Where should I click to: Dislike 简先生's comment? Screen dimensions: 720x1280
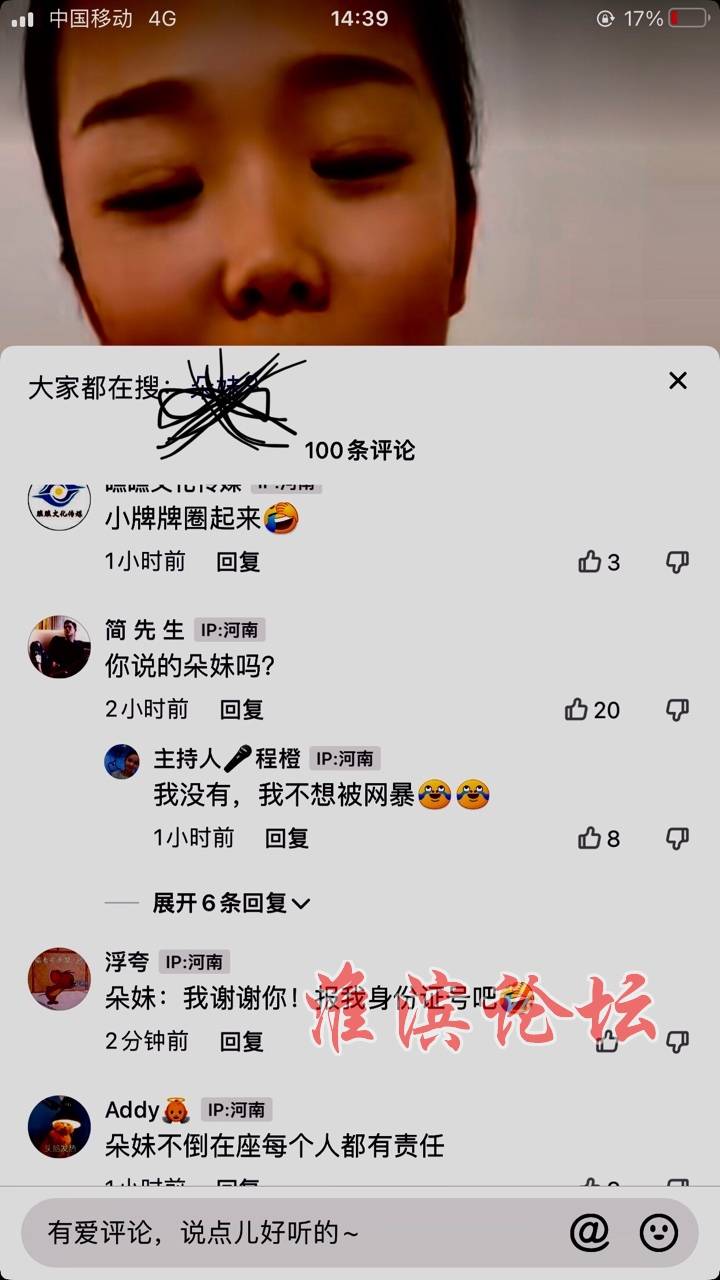click(x=677, y=710)
